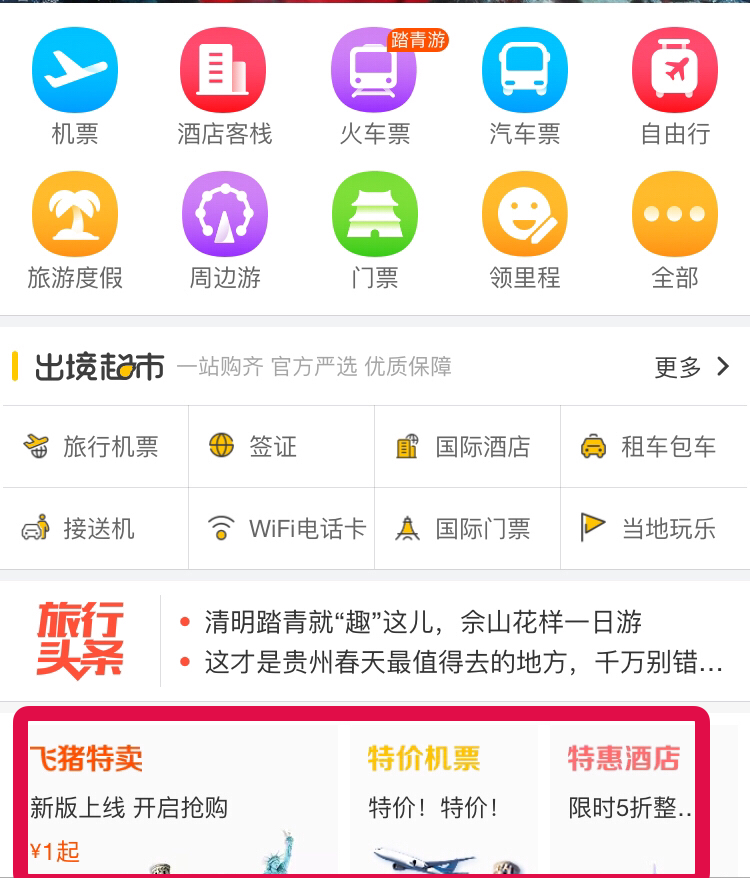Open 火车票 train ticket booking
Image resolution: width=750 pixels, height=878 pixels.
click(375, 70)
